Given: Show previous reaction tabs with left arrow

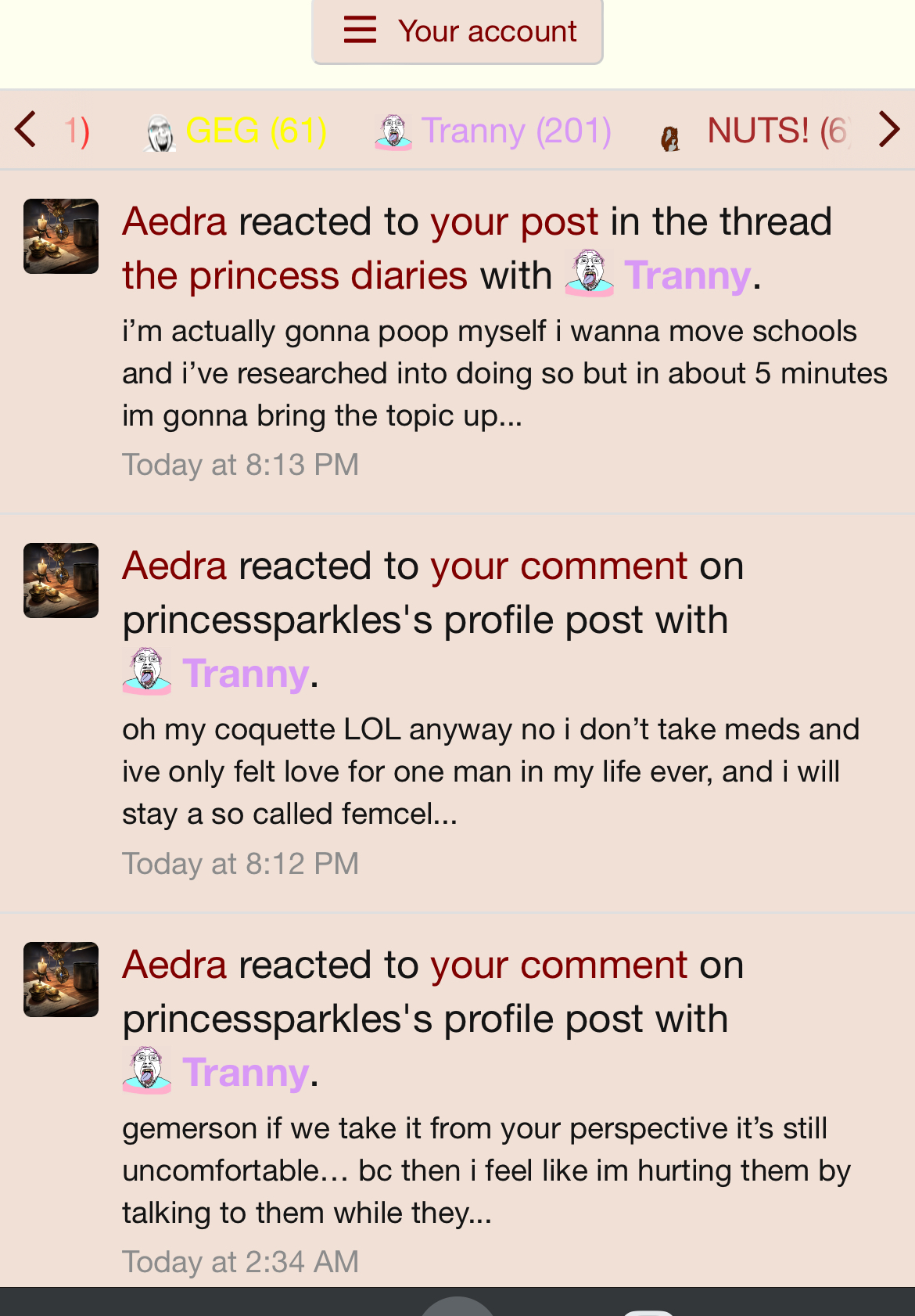Looking at the screenshot, I should [x=26, y=129].
